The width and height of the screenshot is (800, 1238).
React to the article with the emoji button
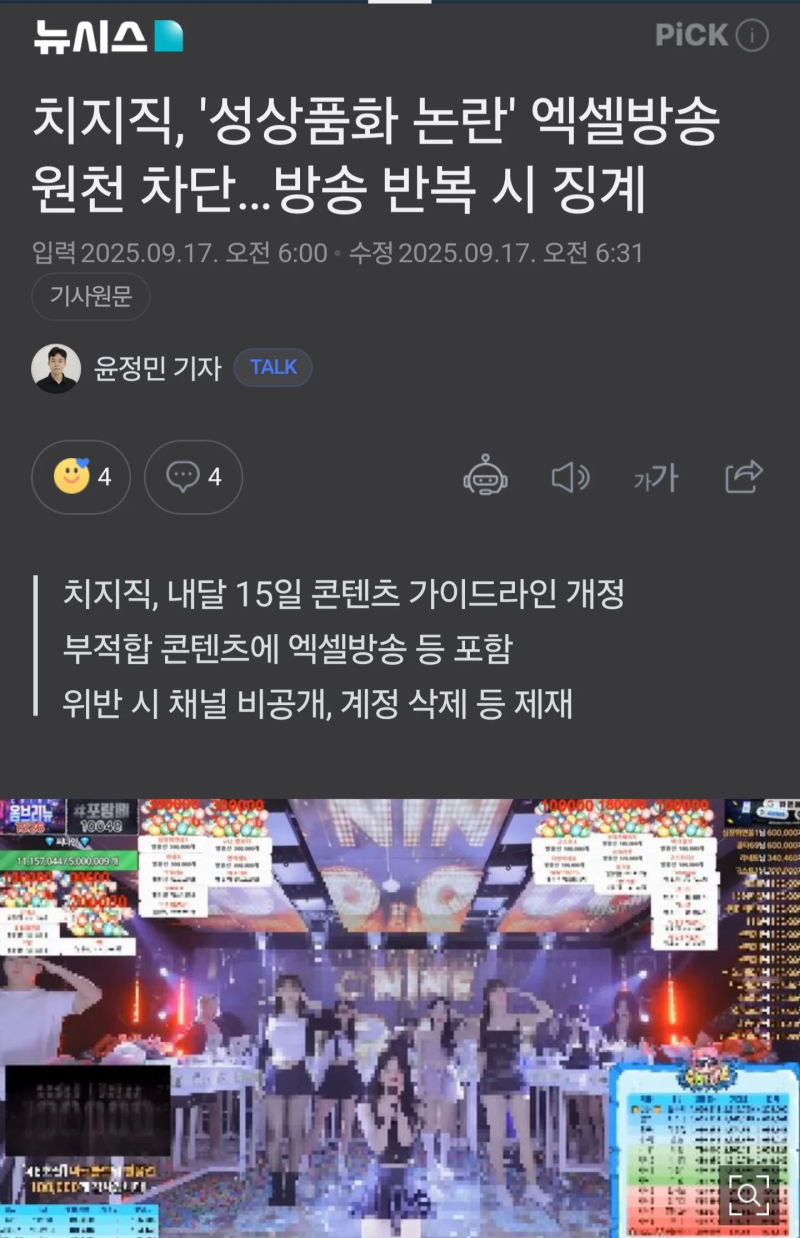click(81, 478)
